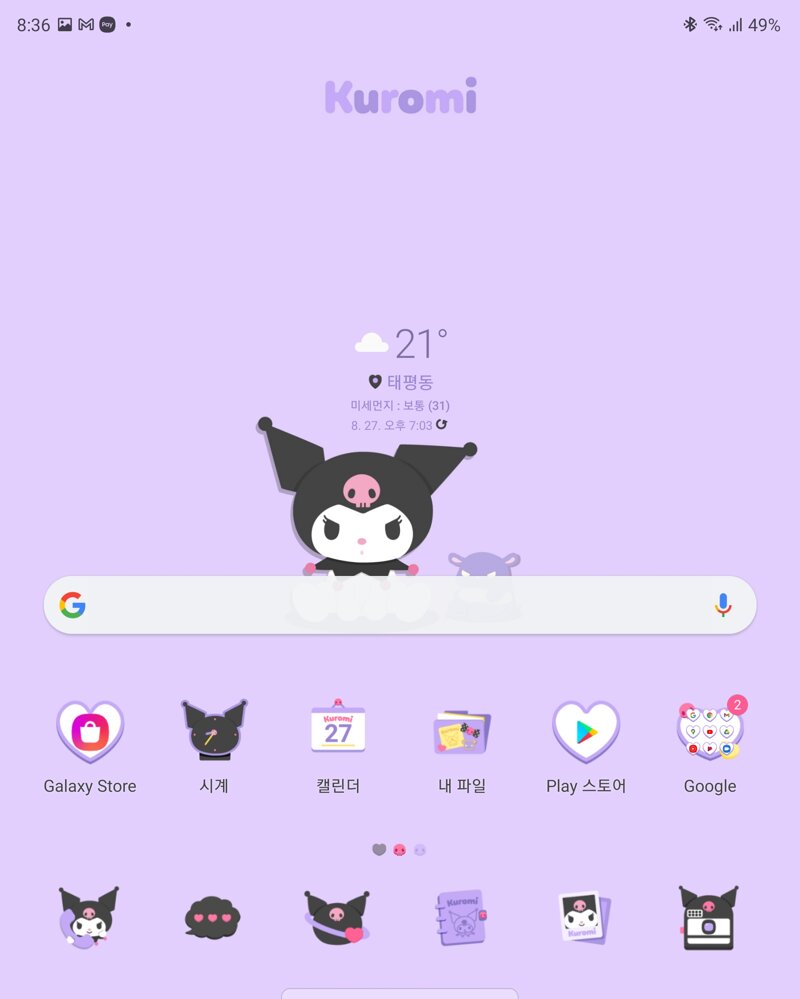Open the messages app with heart bubble

point(214,917)
